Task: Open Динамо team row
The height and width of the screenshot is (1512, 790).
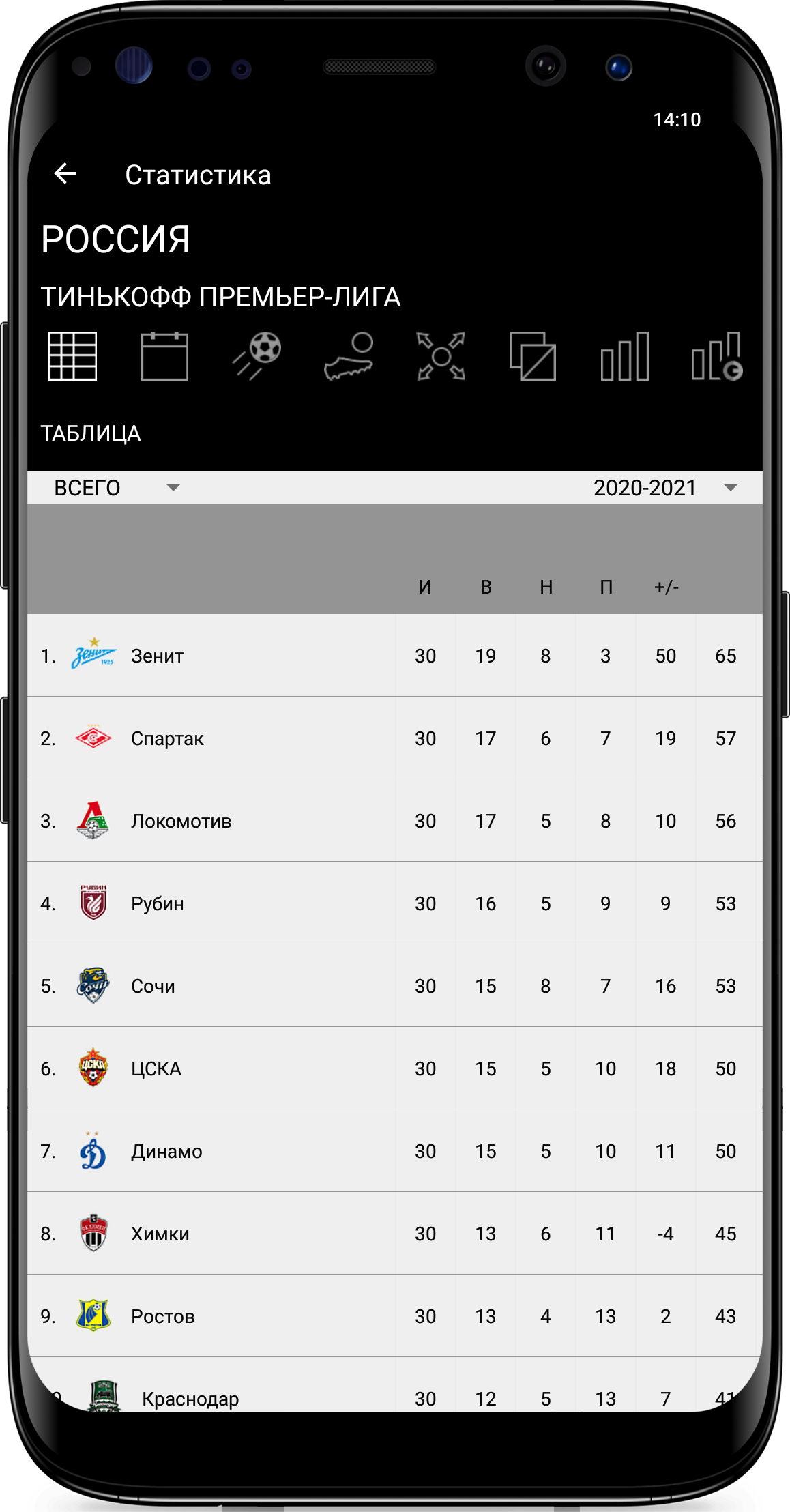Action: [395, 1151]
